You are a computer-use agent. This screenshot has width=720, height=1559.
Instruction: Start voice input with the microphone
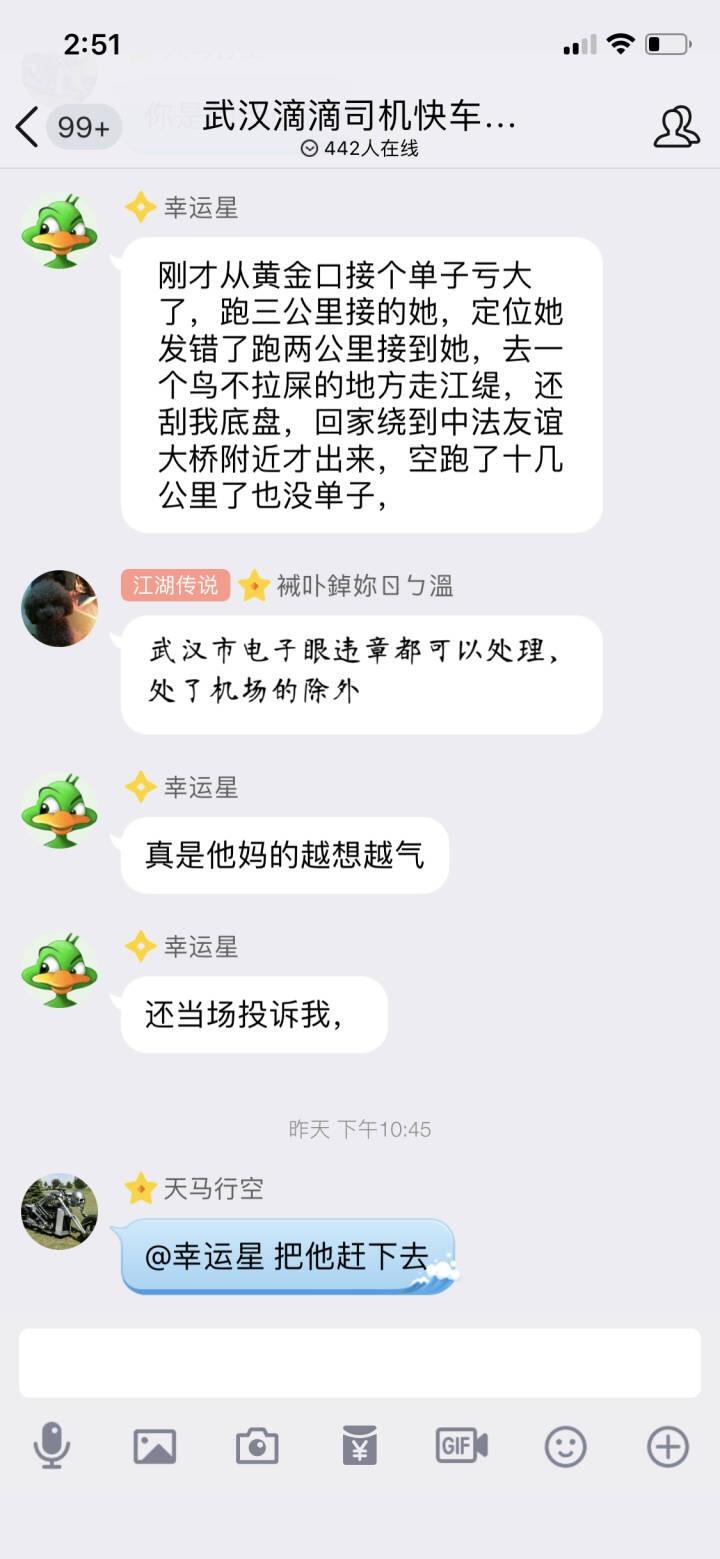click(x=52, y=1446)
